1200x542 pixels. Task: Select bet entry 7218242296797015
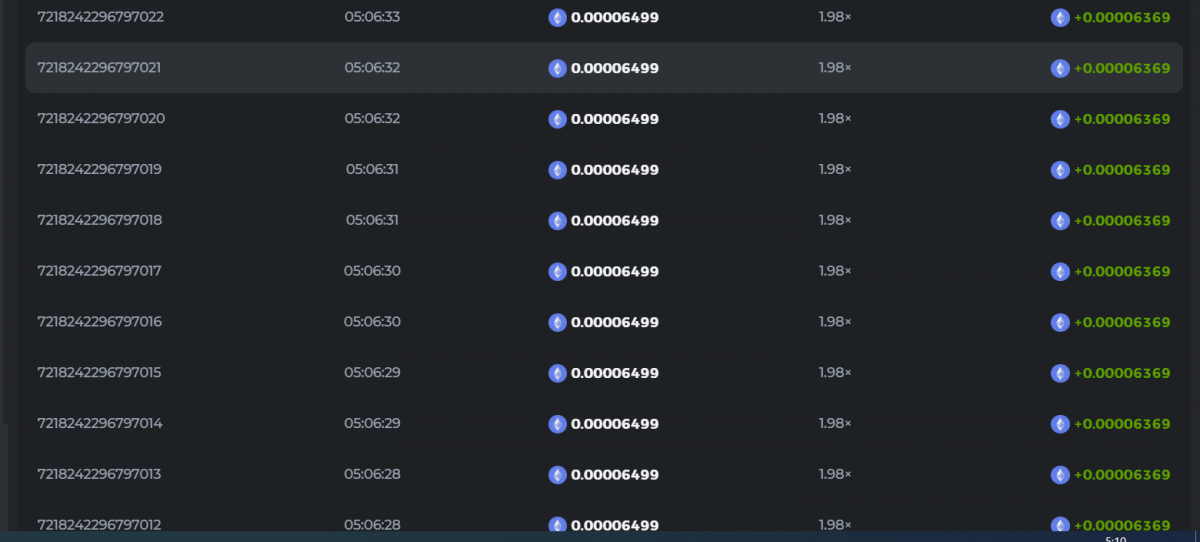click(100, 373)
